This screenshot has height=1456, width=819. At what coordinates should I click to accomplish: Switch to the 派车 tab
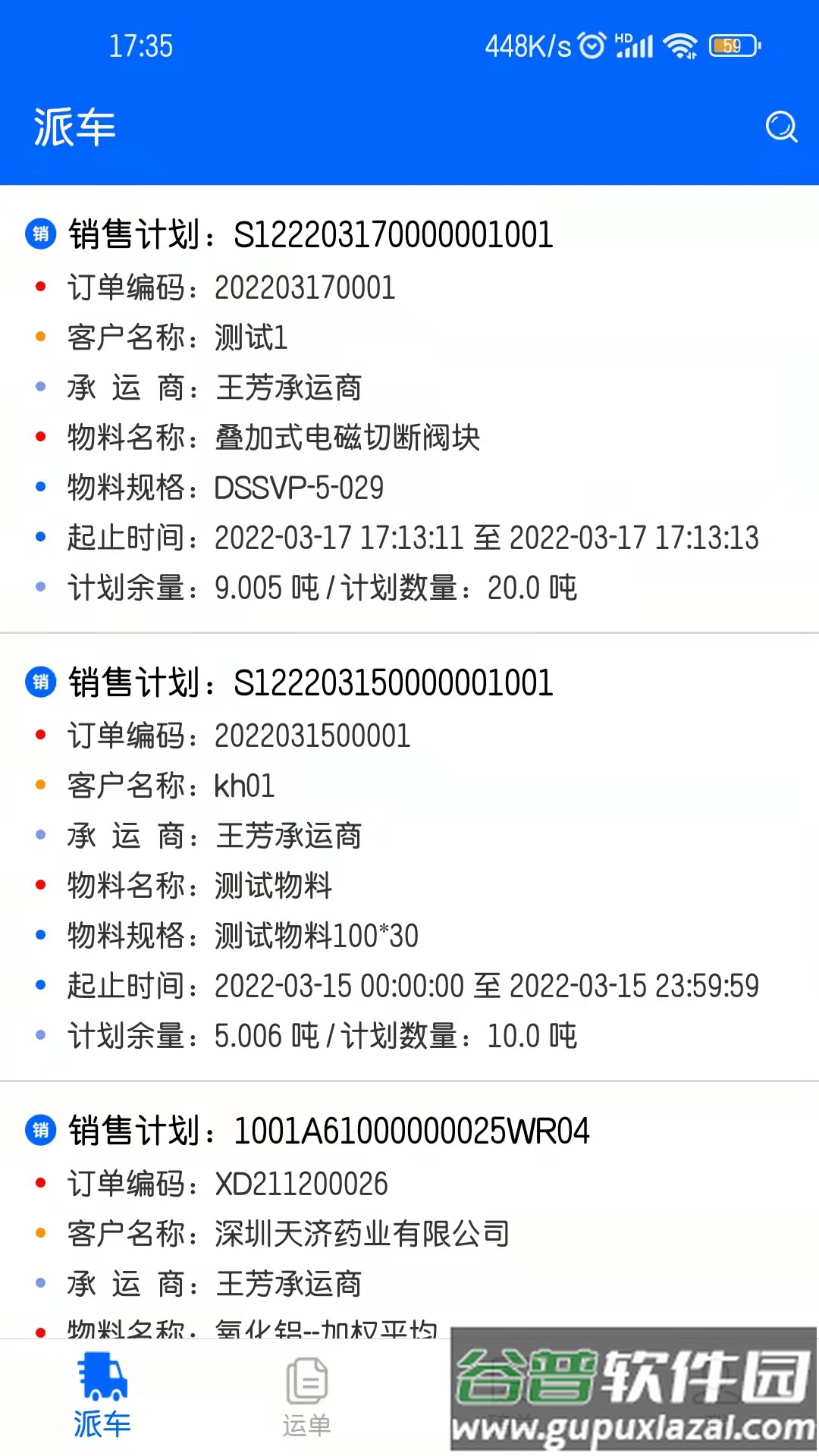102,1397
